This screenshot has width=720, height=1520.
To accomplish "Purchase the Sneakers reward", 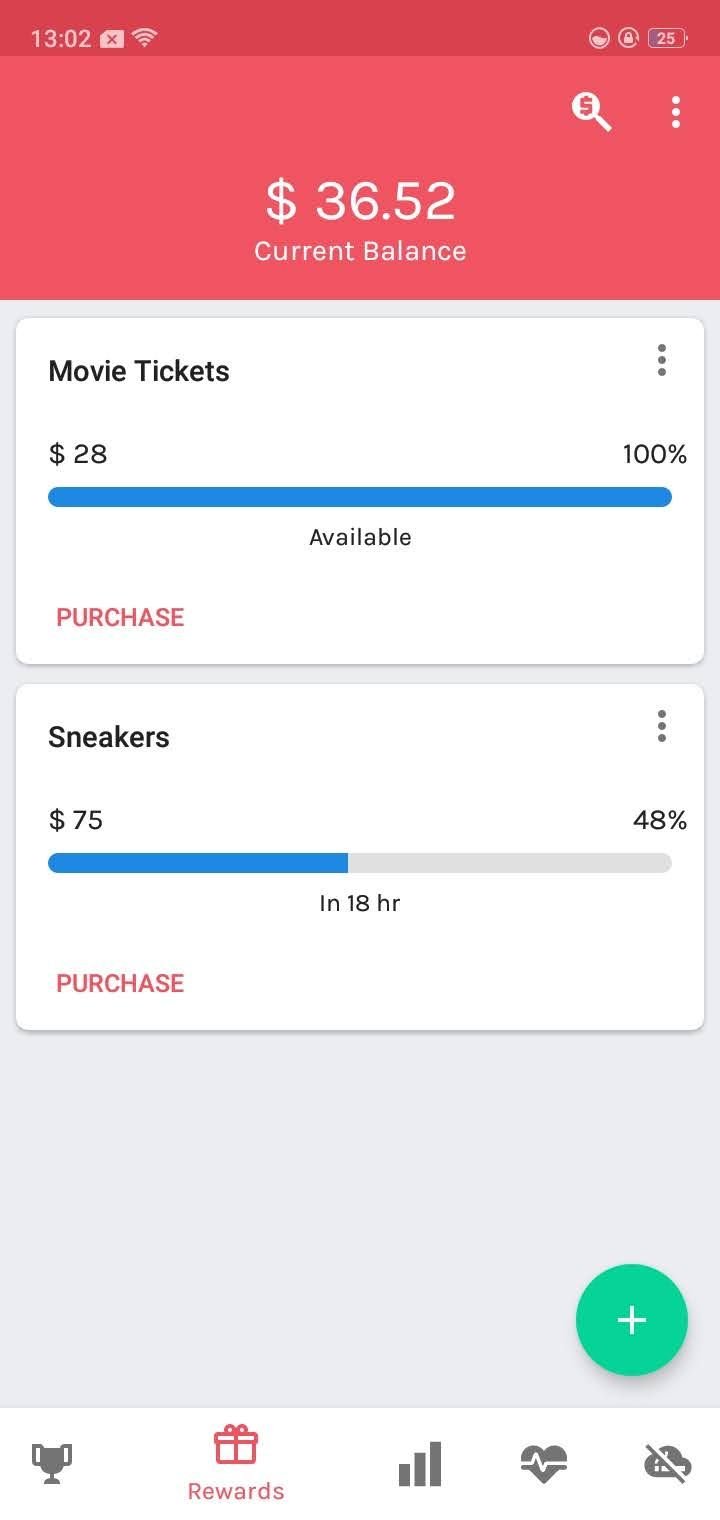I will [x=120, y=983].
